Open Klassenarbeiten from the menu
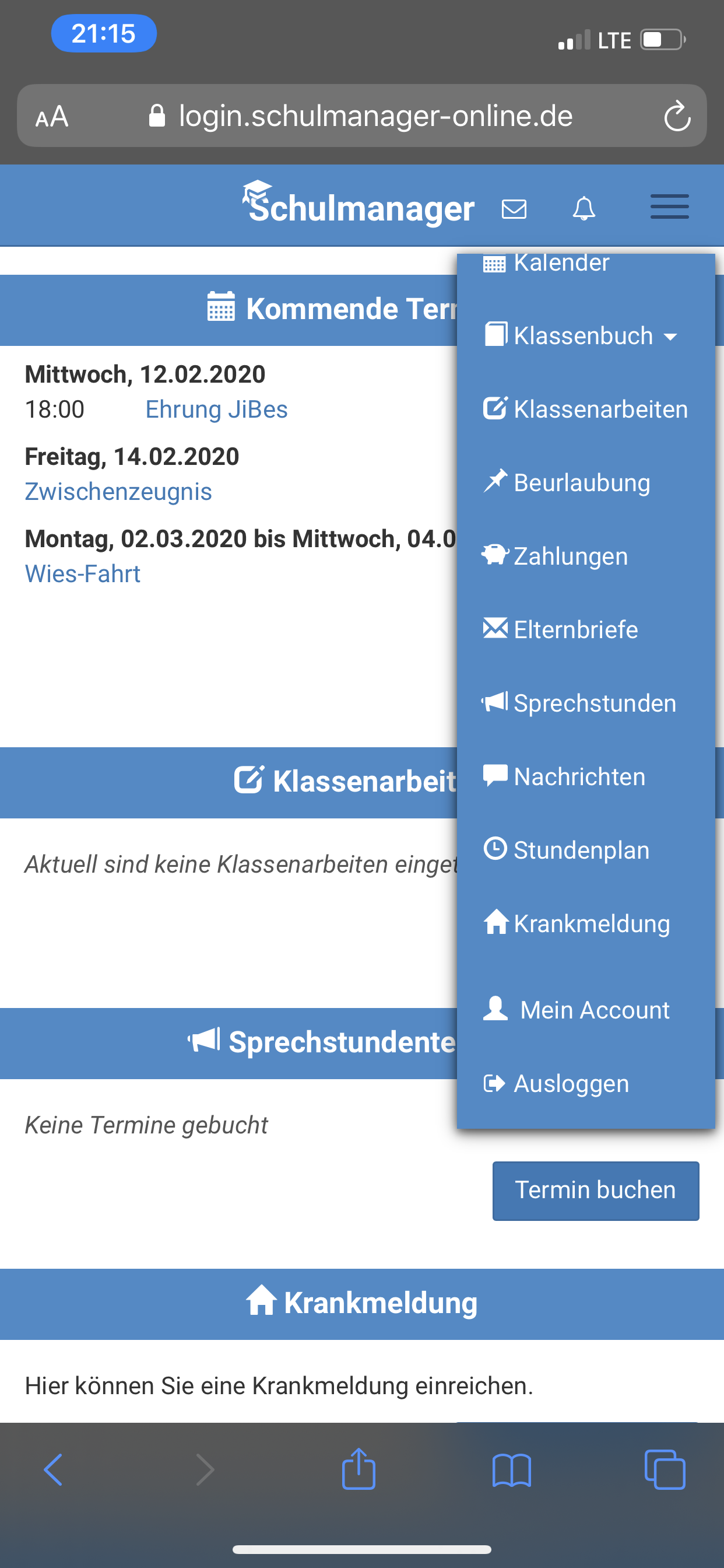The height and width of the screenshot is (1568, 724). [x=586, y=409]
